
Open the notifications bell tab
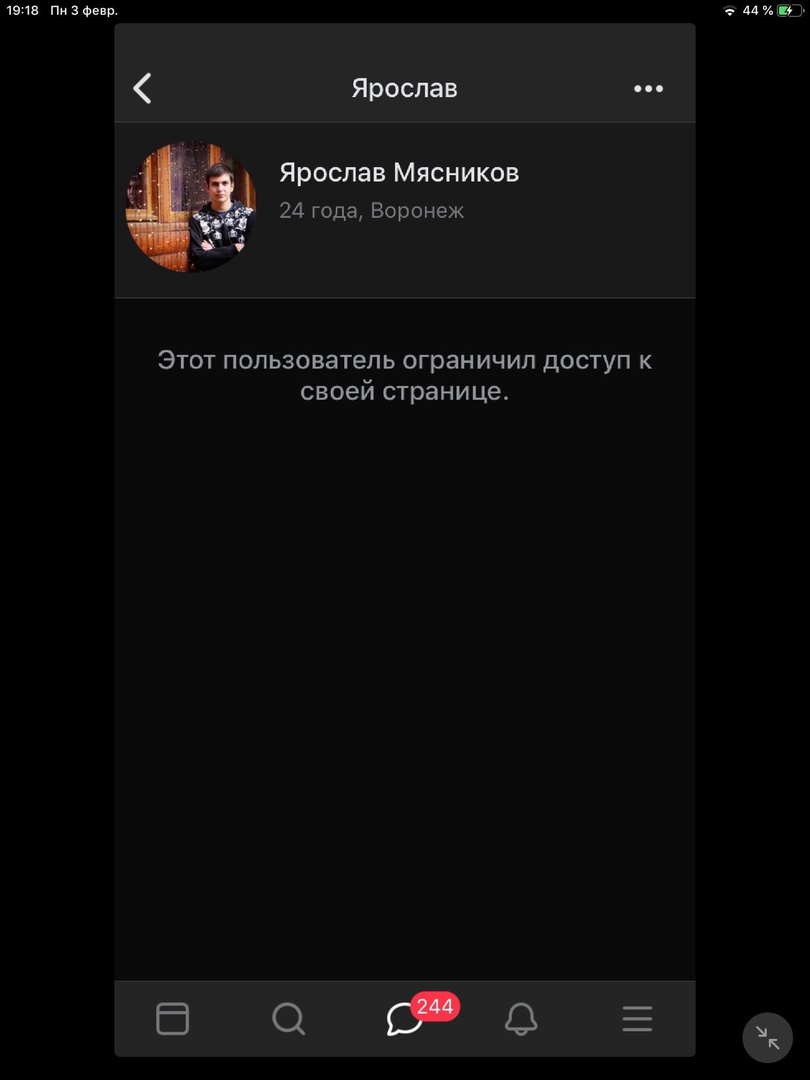tap(520, 1018)
